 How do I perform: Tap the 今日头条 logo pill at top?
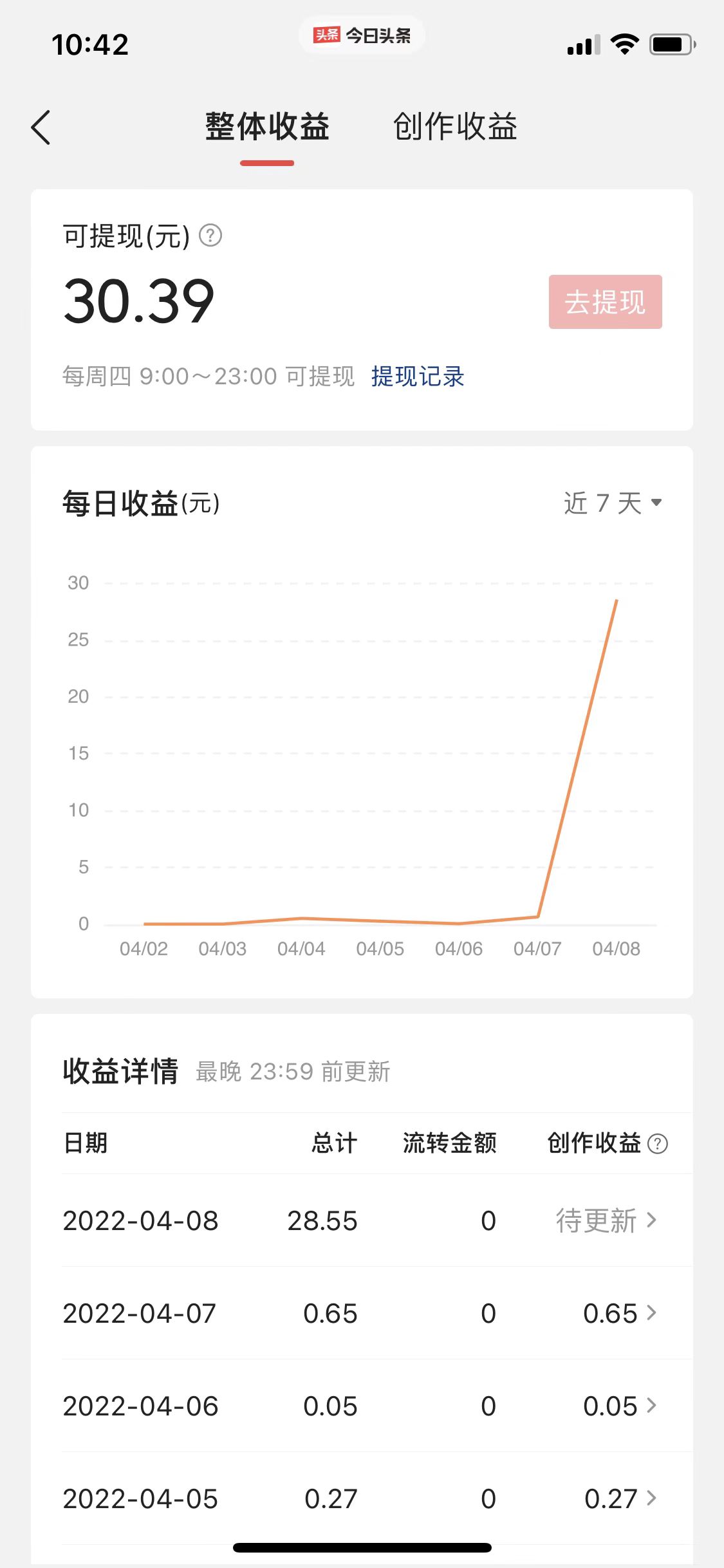click(362, 35)
